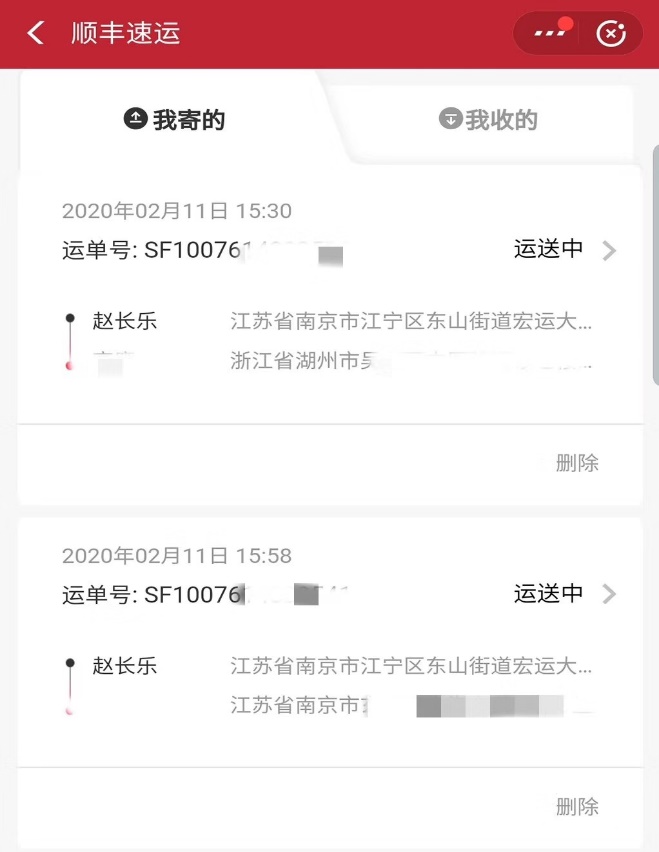Switch to the 我收的 tab
The width and height of the screenshot is (659, 852).
click(489, 120)
